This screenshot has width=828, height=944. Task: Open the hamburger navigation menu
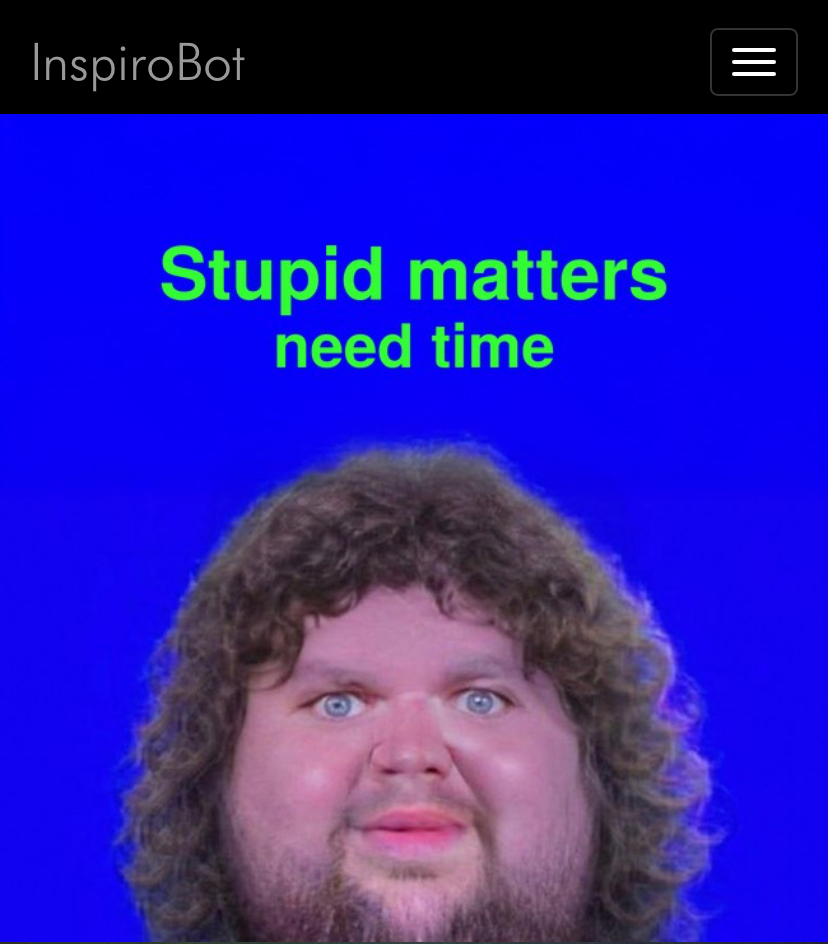tap(753, 62)
